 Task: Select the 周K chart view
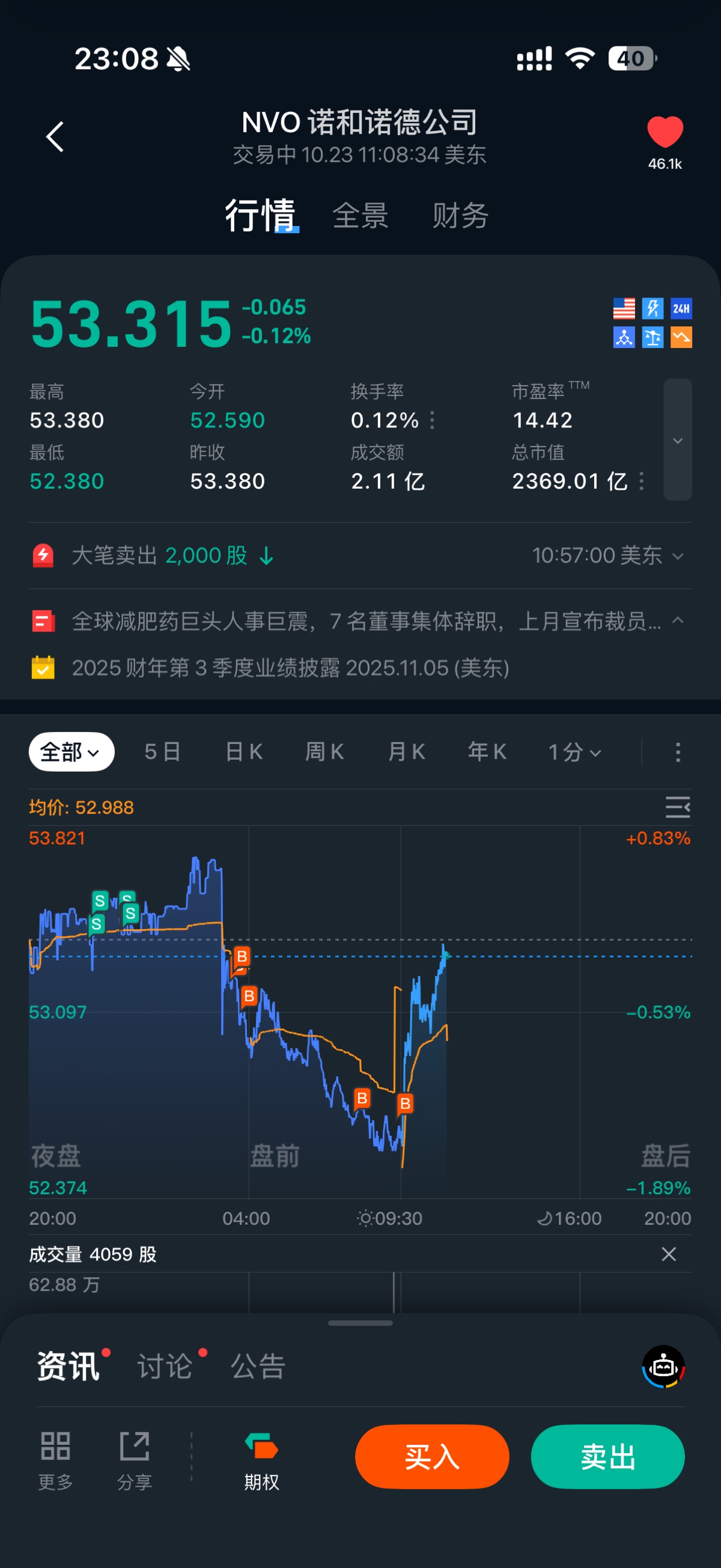pos(324,752)
